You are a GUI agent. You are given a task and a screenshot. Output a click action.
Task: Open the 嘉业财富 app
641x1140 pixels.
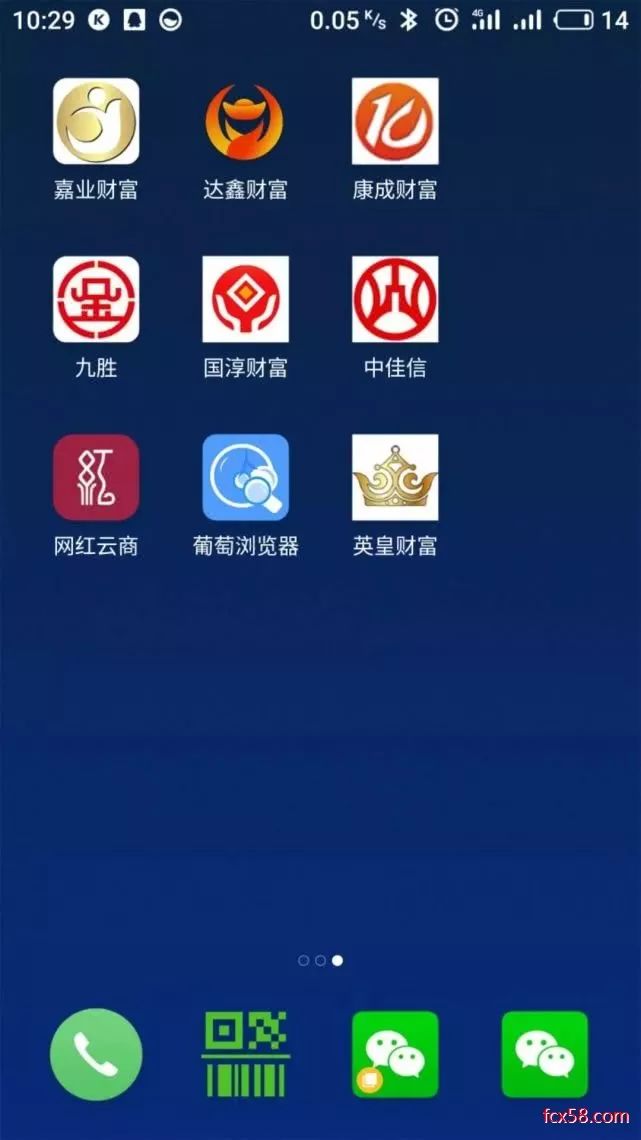click(96, 121)
